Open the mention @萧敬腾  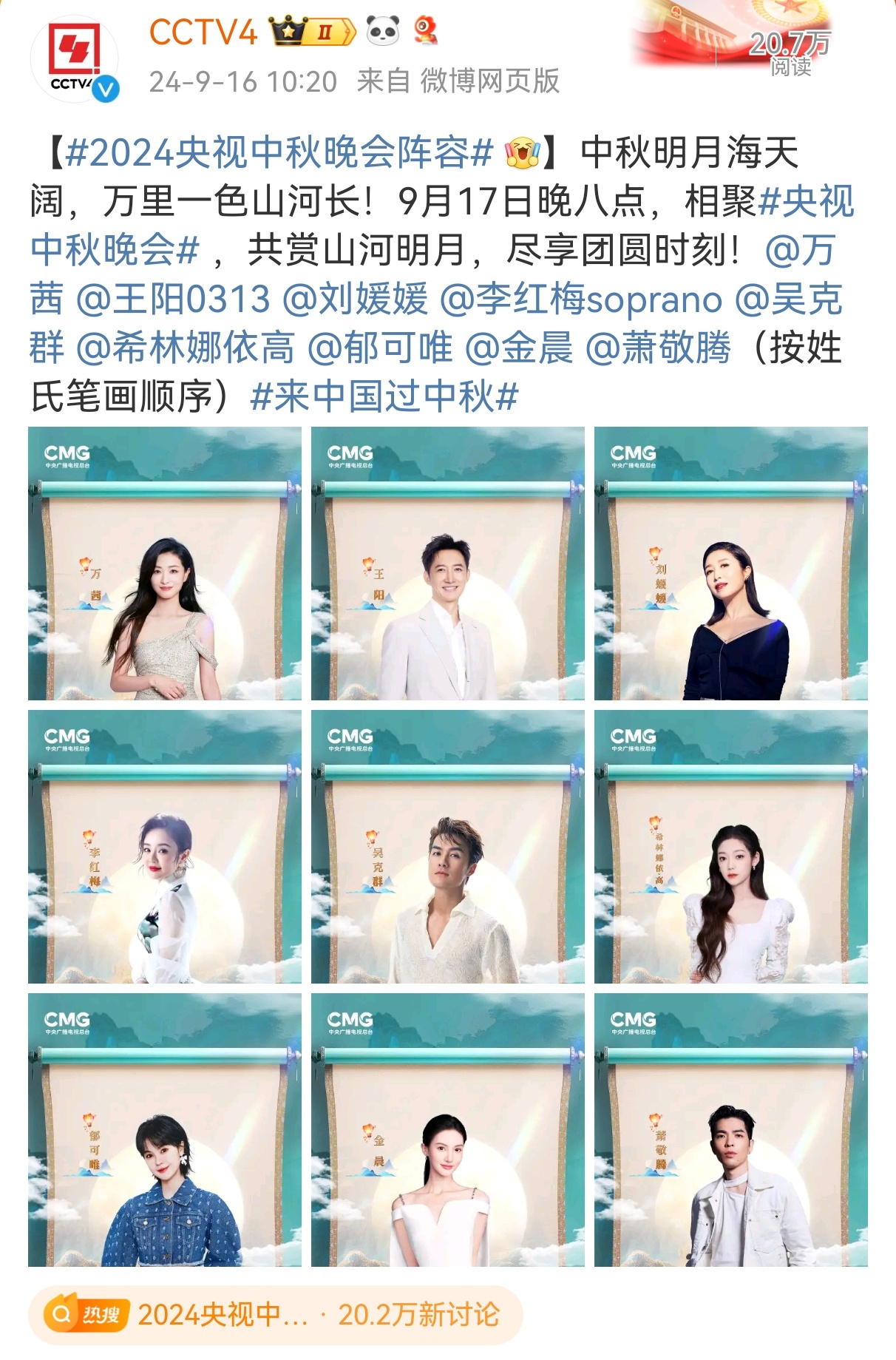(x=658, y=348)
